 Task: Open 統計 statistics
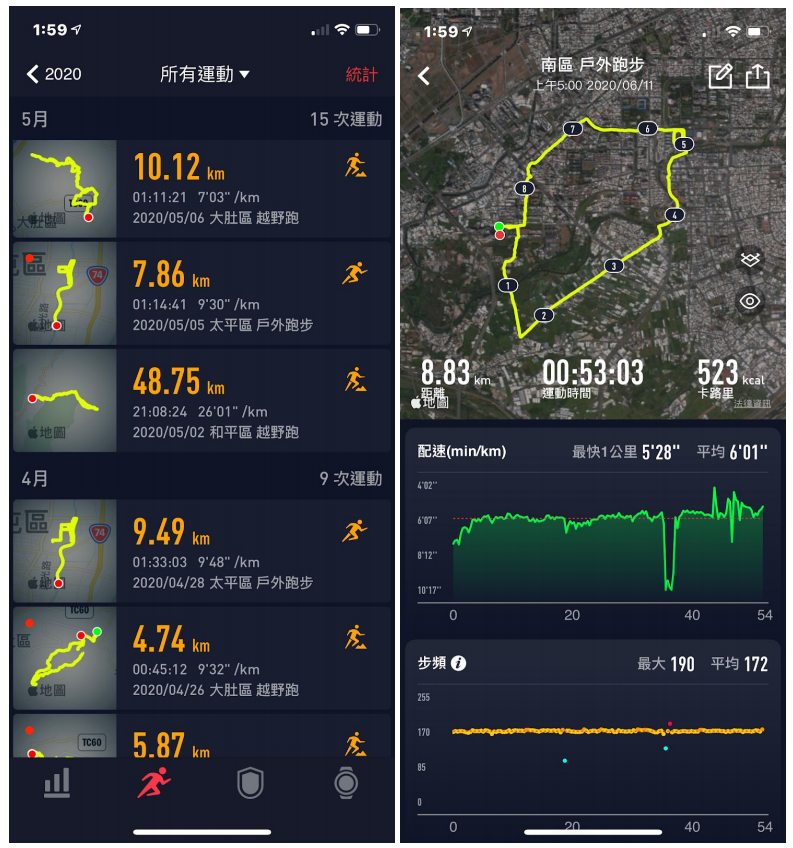(x=361, y=74)
